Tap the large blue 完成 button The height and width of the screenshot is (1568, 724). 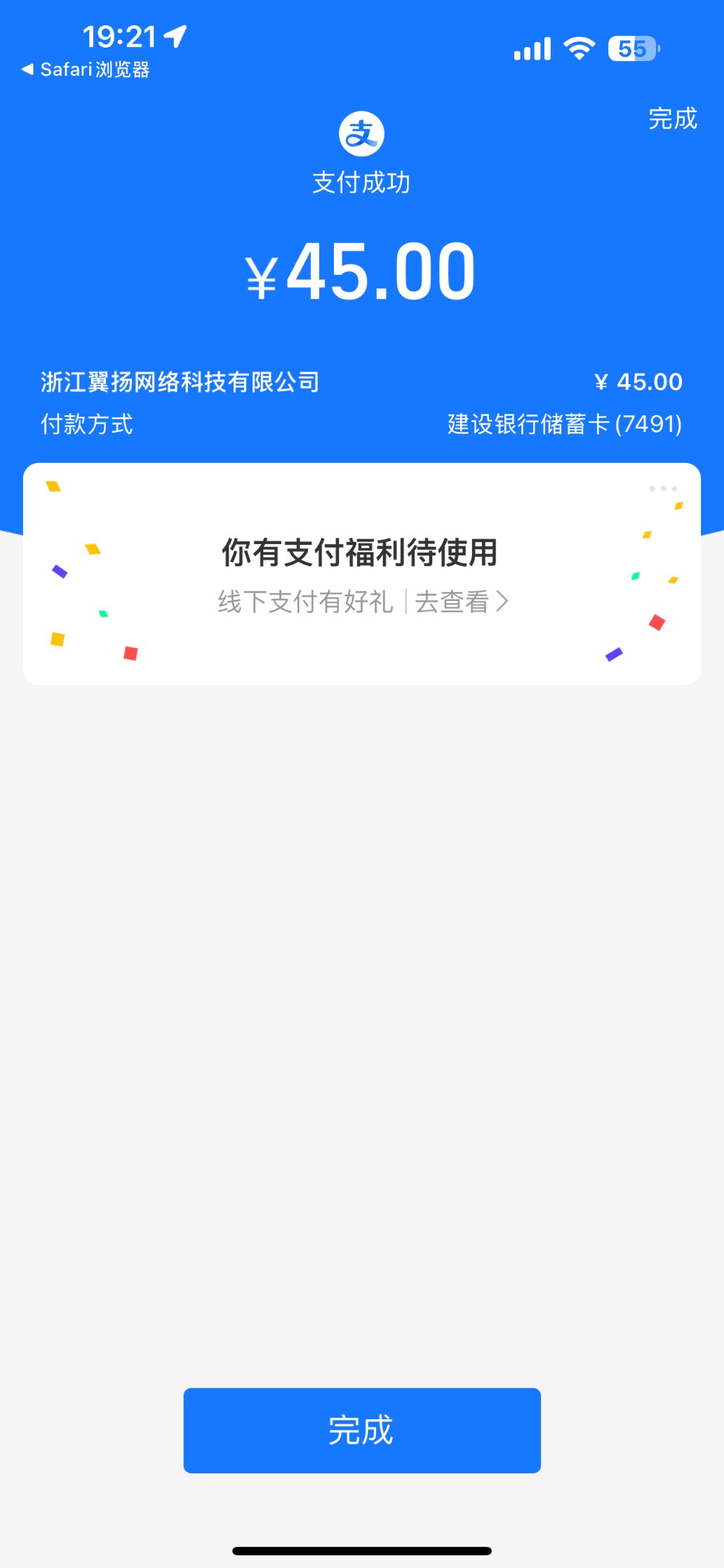pyautogui.click(x=361, y=1430)
